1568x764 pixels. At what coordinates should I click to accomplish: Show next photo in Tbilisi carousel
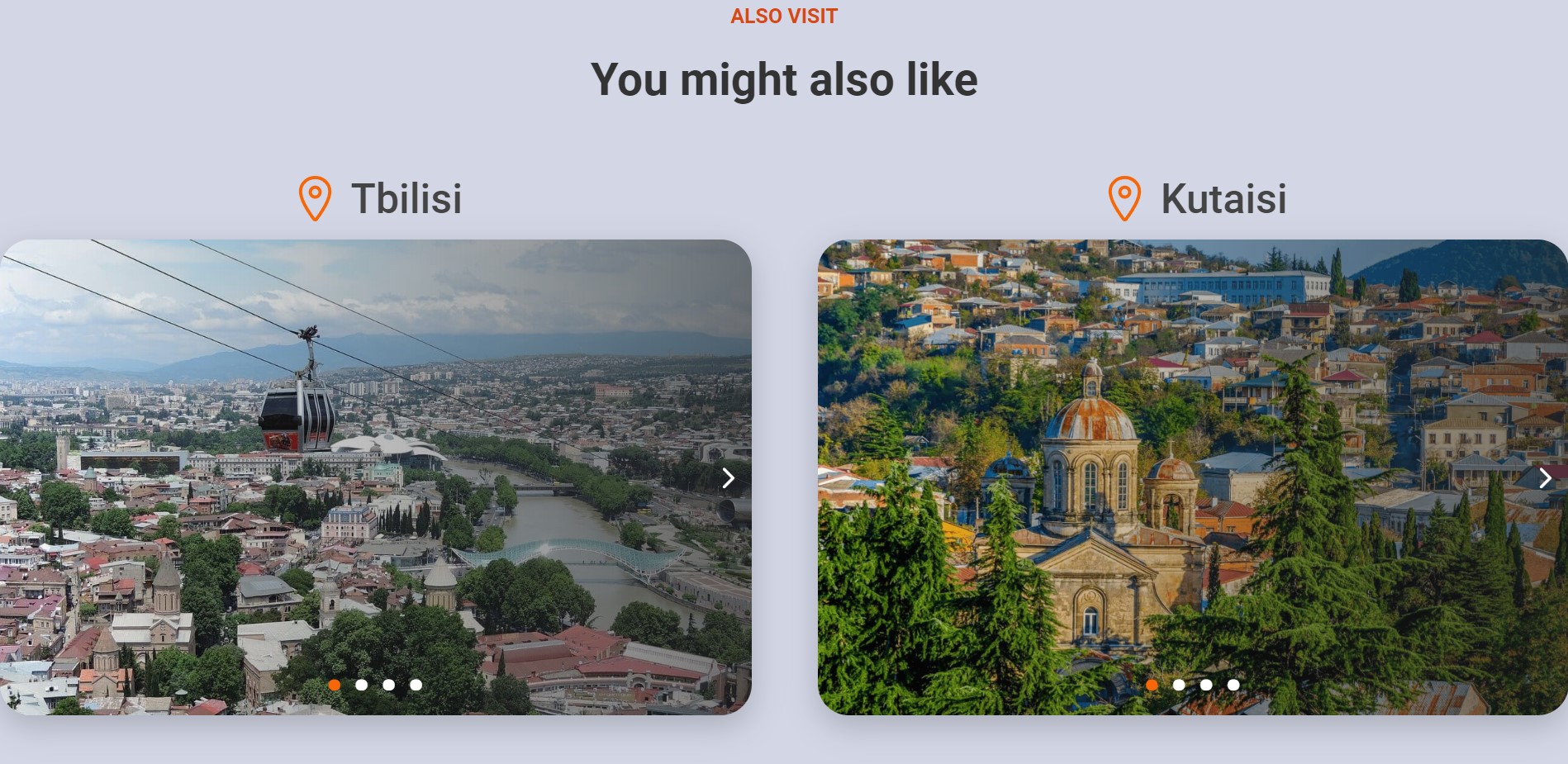[728, 478]
